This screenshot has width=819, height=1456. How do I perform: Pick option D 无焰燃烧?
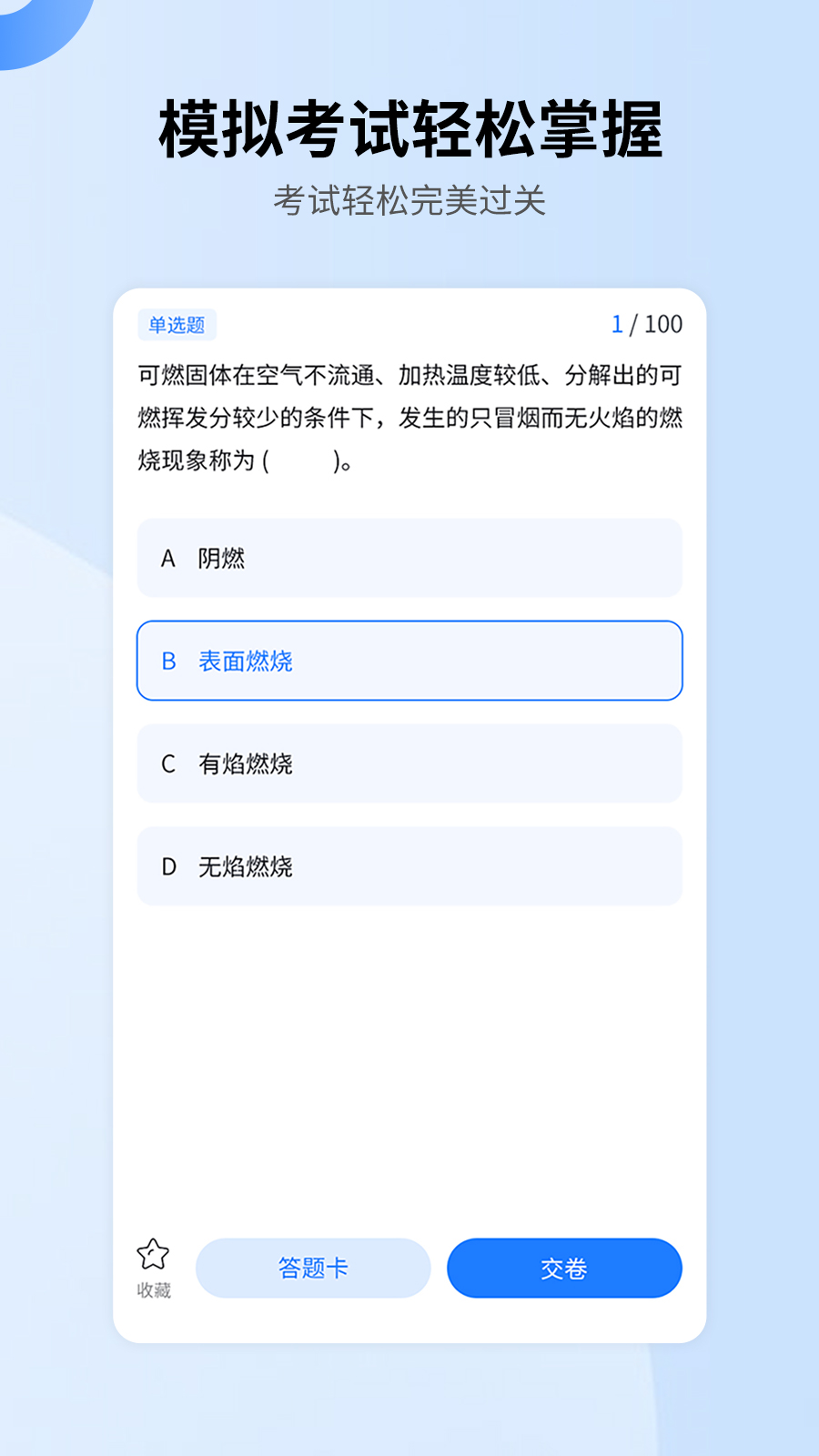pos(409,866)
